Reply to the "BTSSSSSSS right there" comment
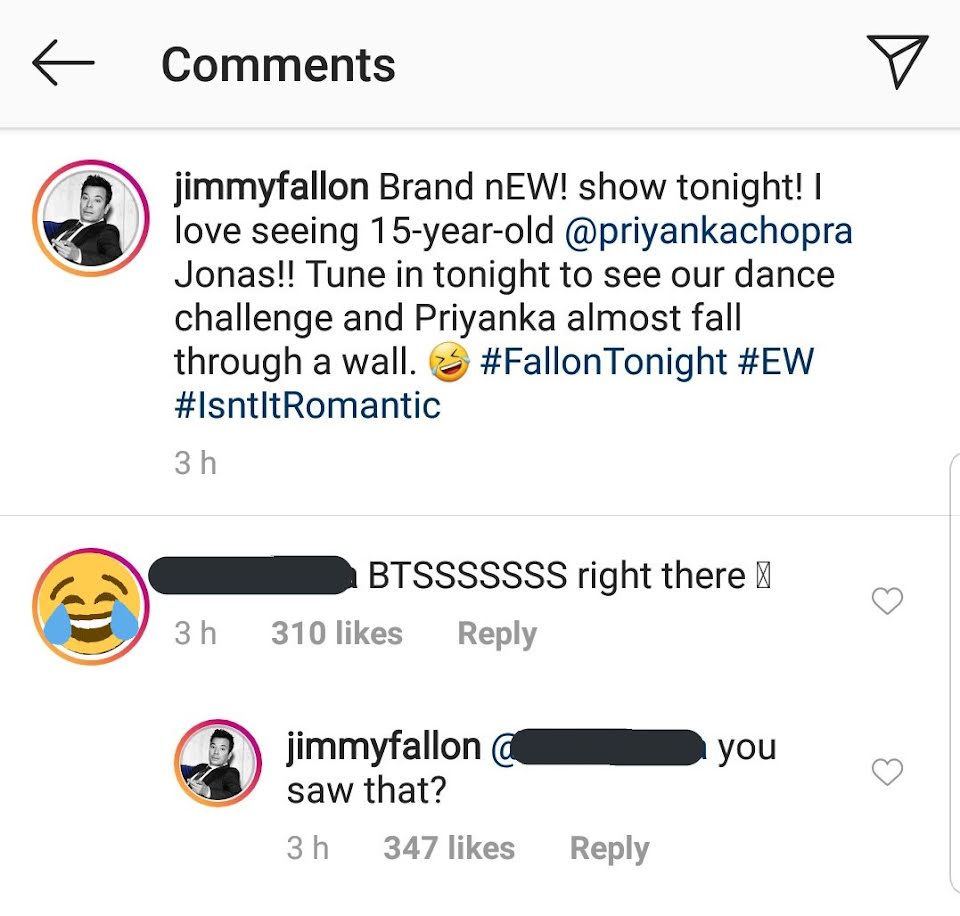 point(497,634)
